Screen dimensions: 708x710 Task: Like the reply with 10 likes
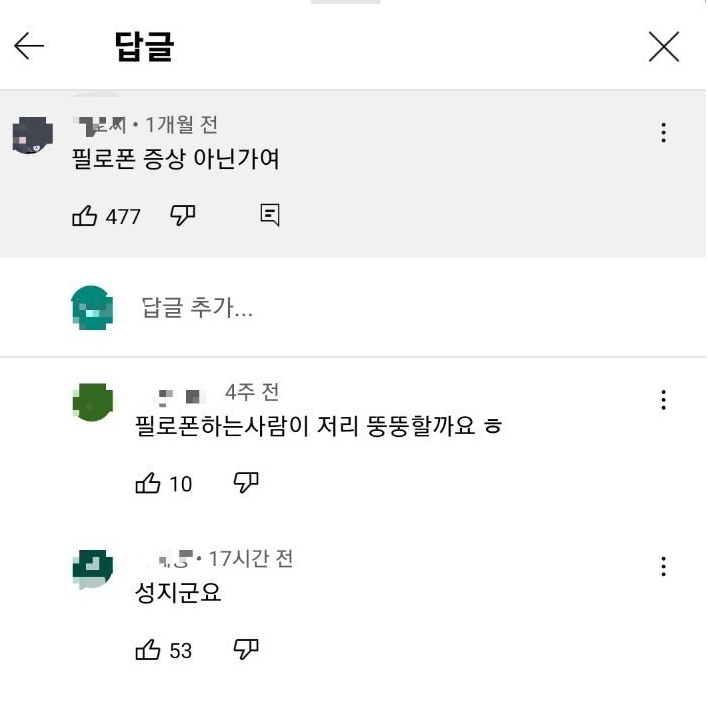coord(148,484)
